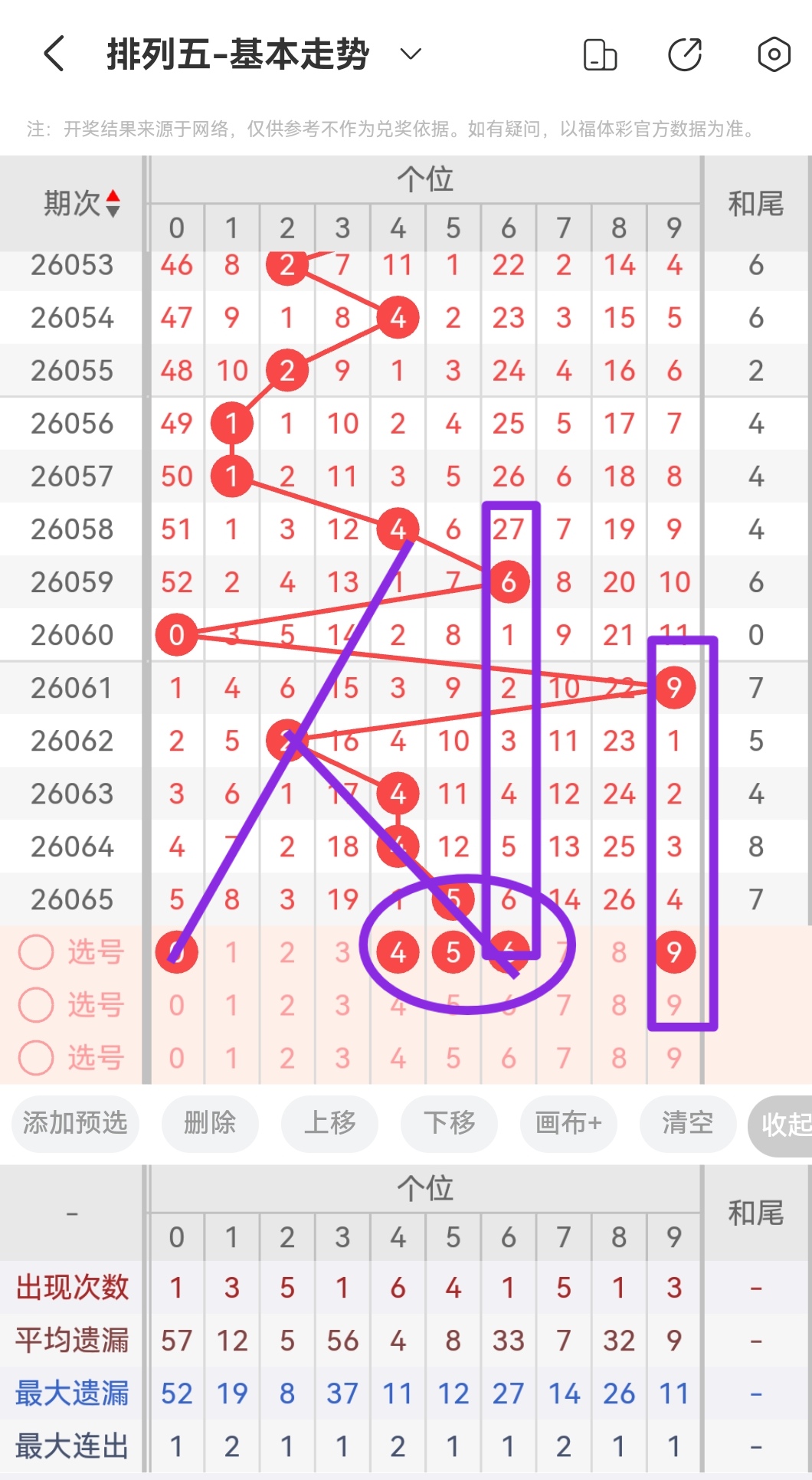Open the settings hexagon icon at top right

[x=774, y=54]
